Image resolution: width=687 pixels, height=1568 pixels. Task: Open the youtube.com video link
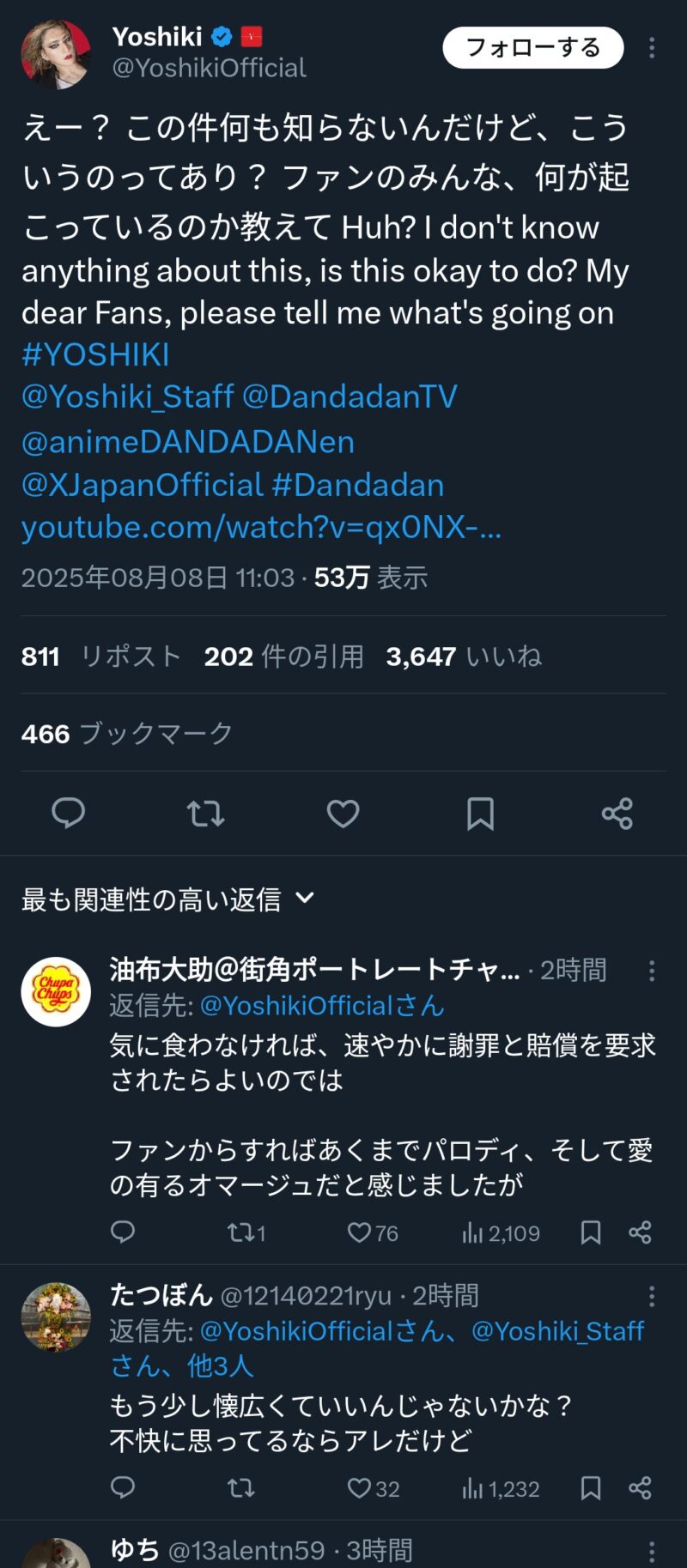(x=261, y=527)
